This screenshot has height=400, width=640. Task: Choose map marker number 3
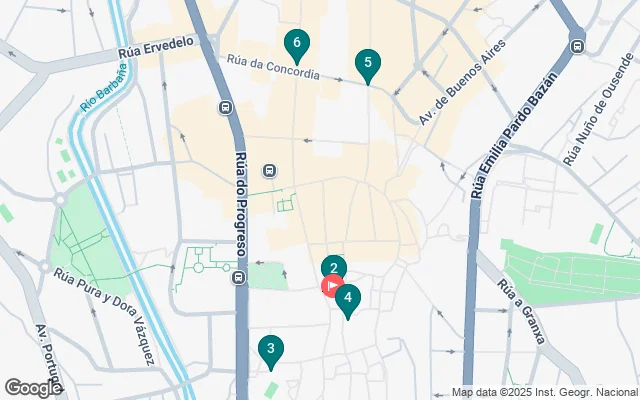(x=270, y=349)
